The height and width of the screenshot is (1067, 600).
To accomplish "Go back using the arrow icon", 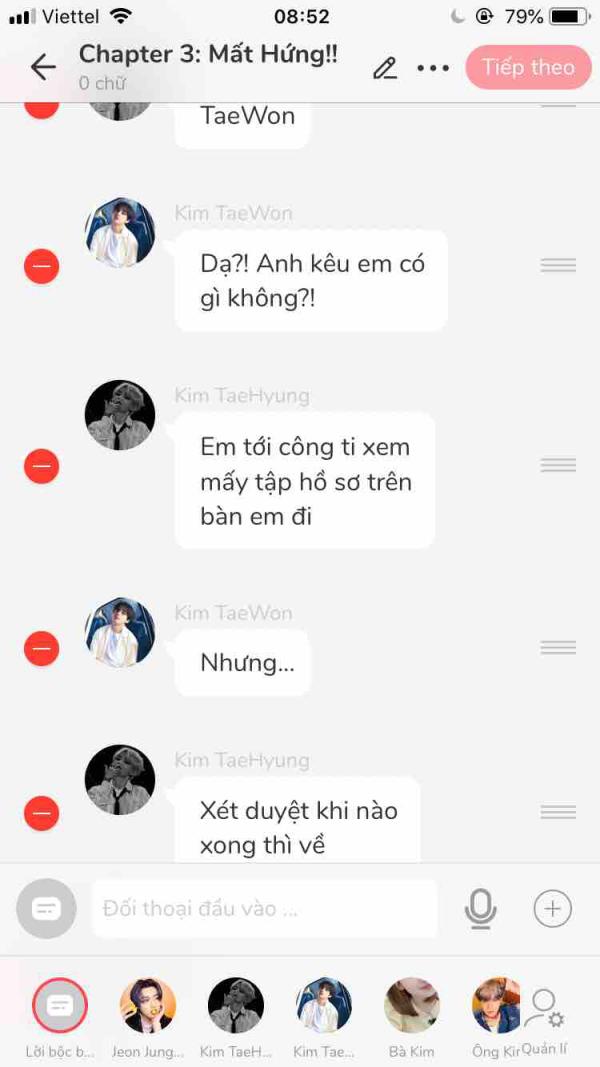I will click(43, 67).
